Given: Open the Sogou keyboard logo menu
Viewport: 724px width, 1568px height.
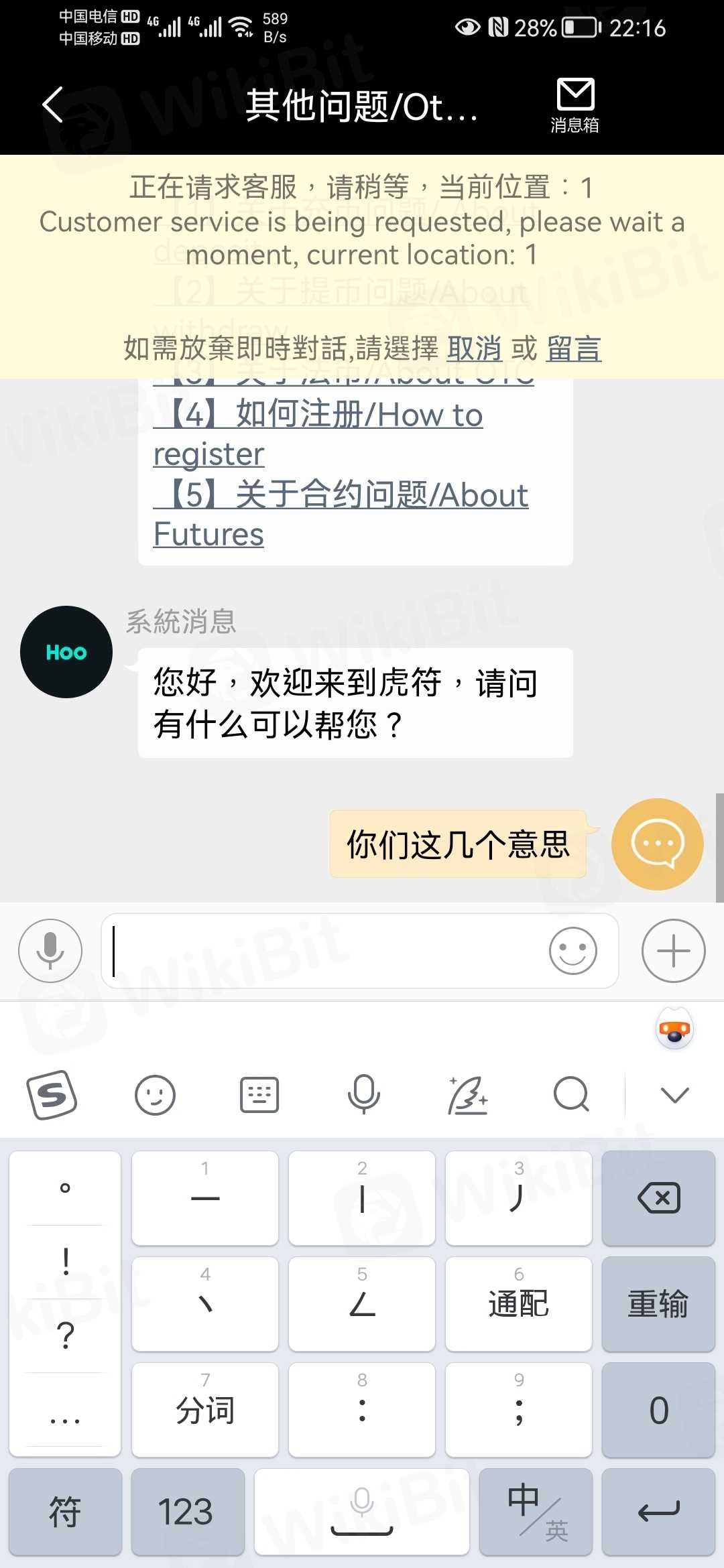Looking at the screenshot, I should pos(52,1095).
